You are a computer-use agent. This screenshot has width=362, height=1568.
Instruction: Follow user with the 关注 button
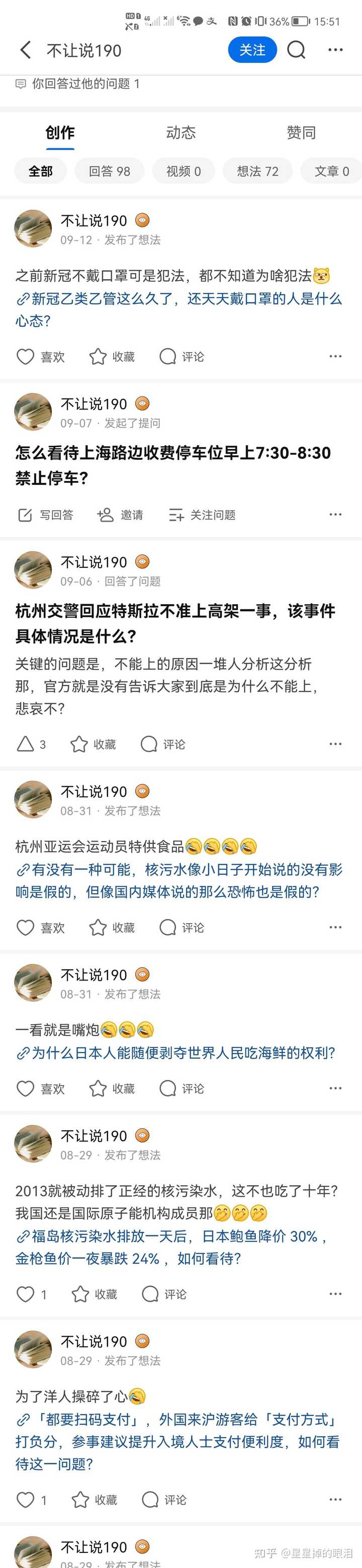252,50
